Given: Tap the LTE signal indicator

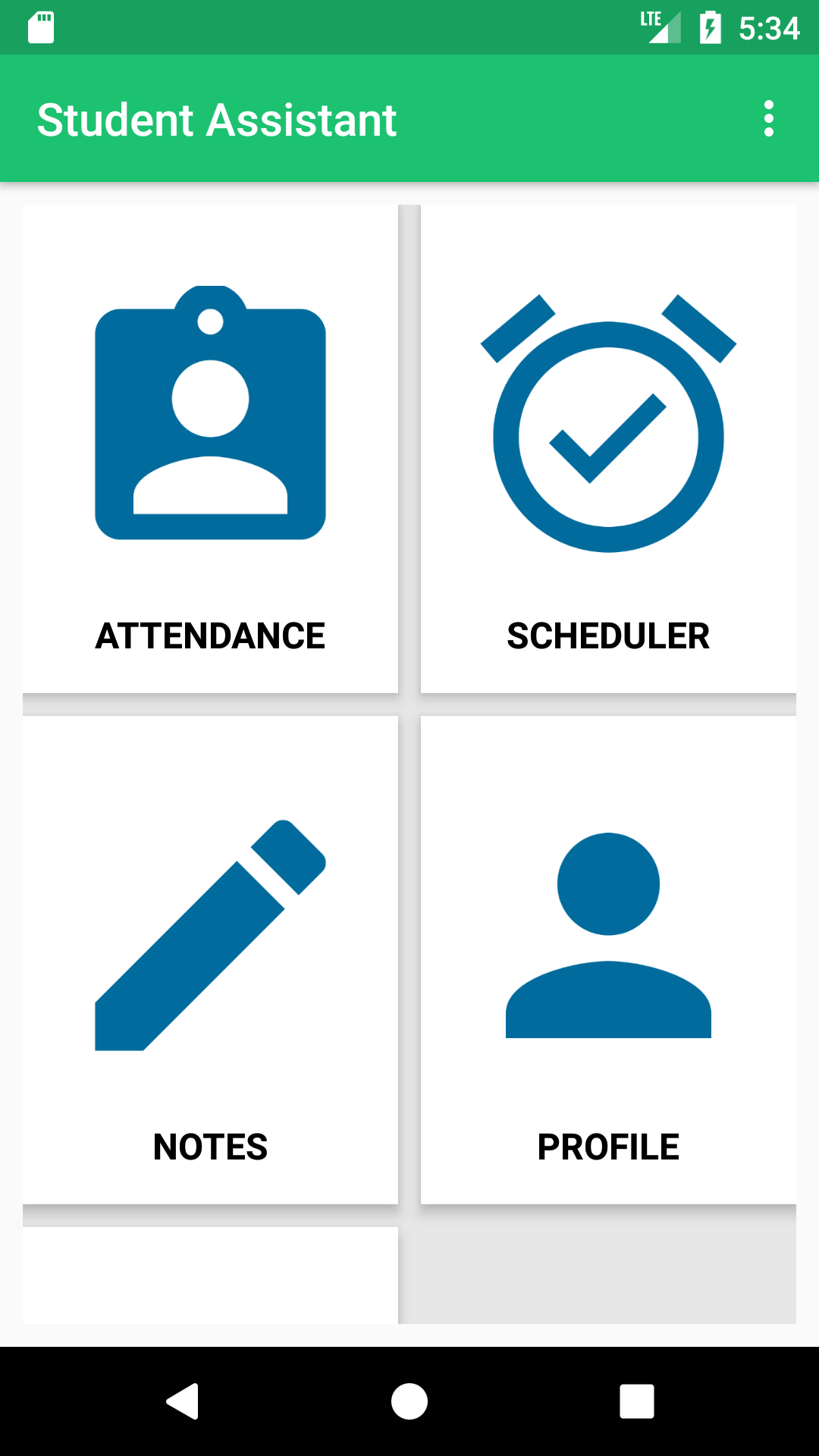Looking at the screenshot, I should (x=659, y=28).
